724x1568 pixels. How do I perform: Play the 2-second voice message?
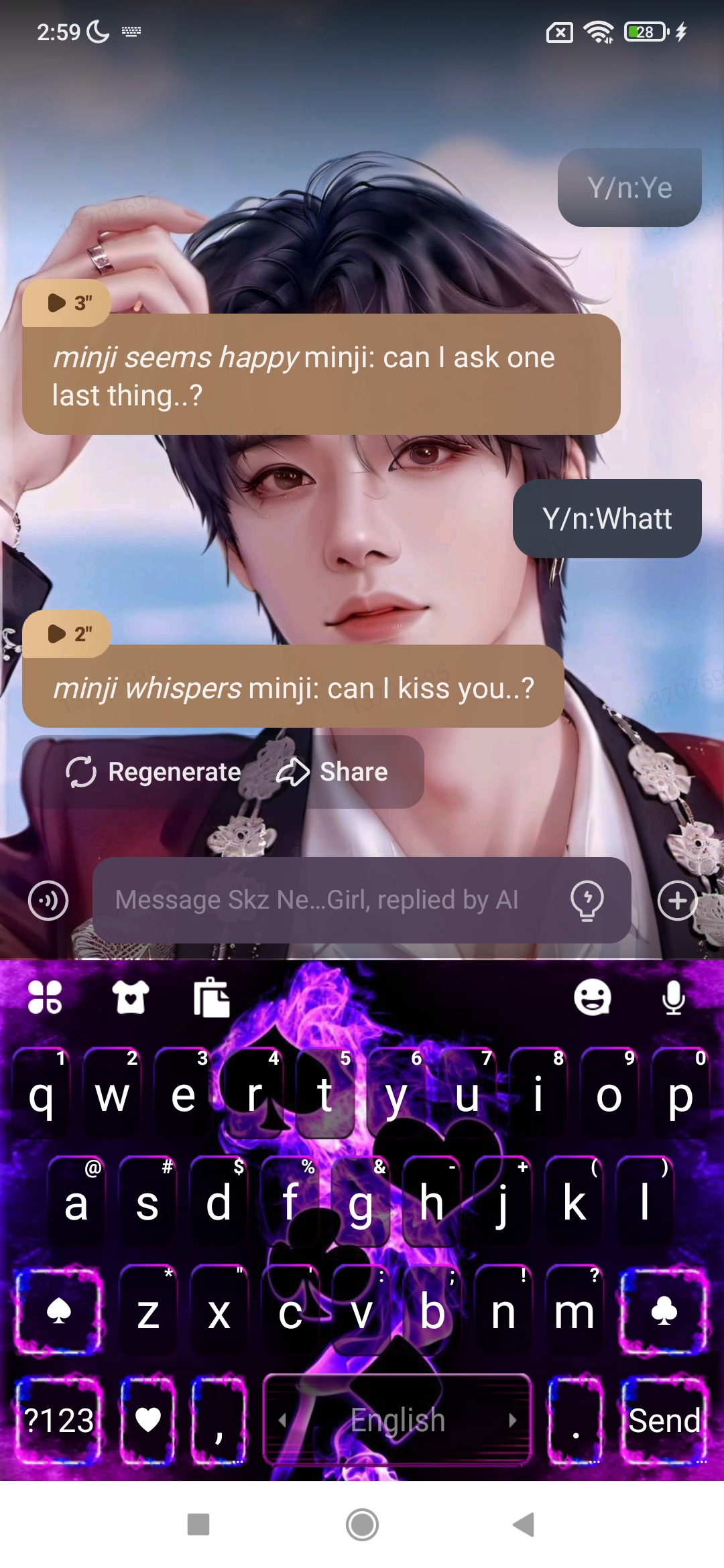66,634
